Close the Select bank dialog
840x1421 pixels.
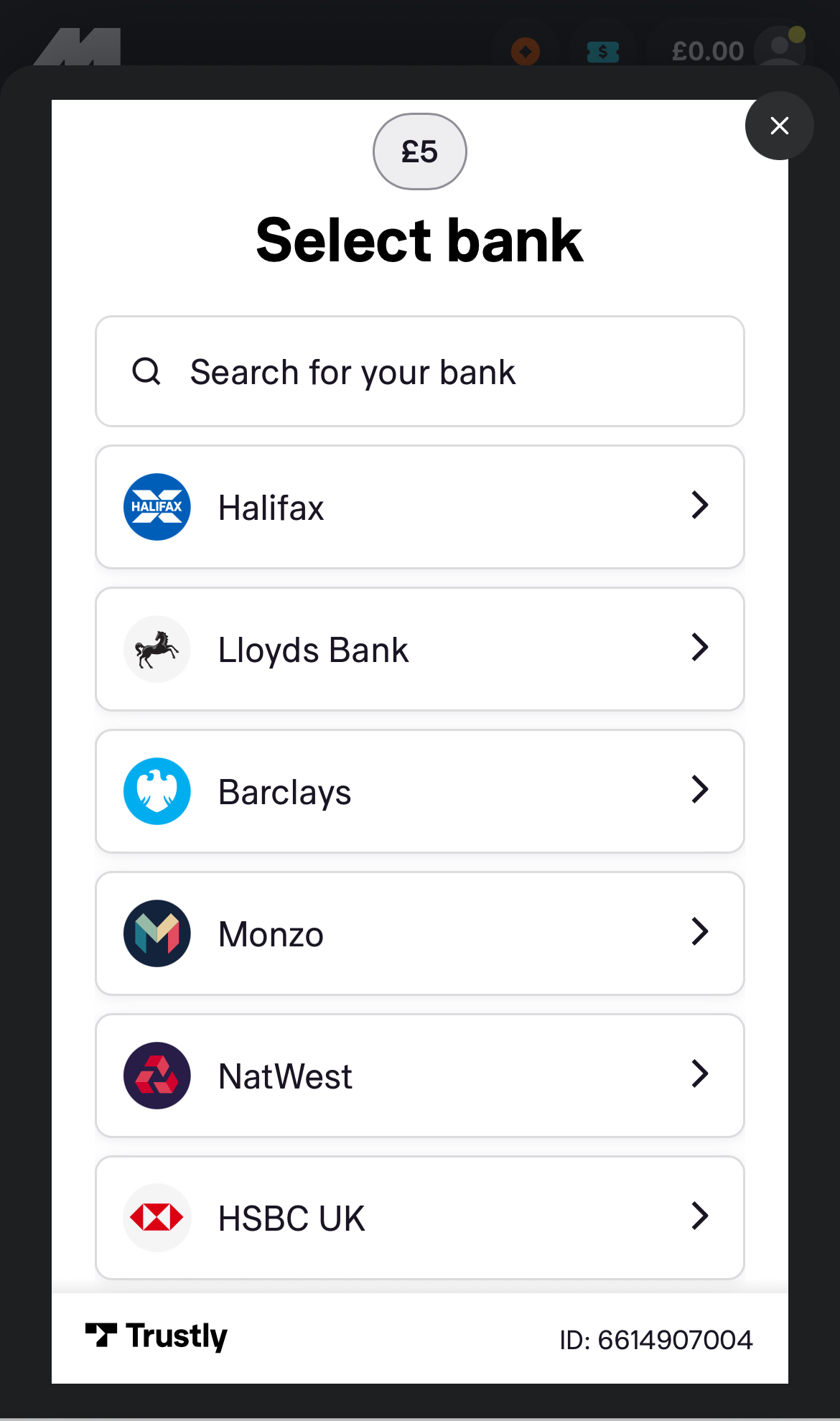point(779,126)
